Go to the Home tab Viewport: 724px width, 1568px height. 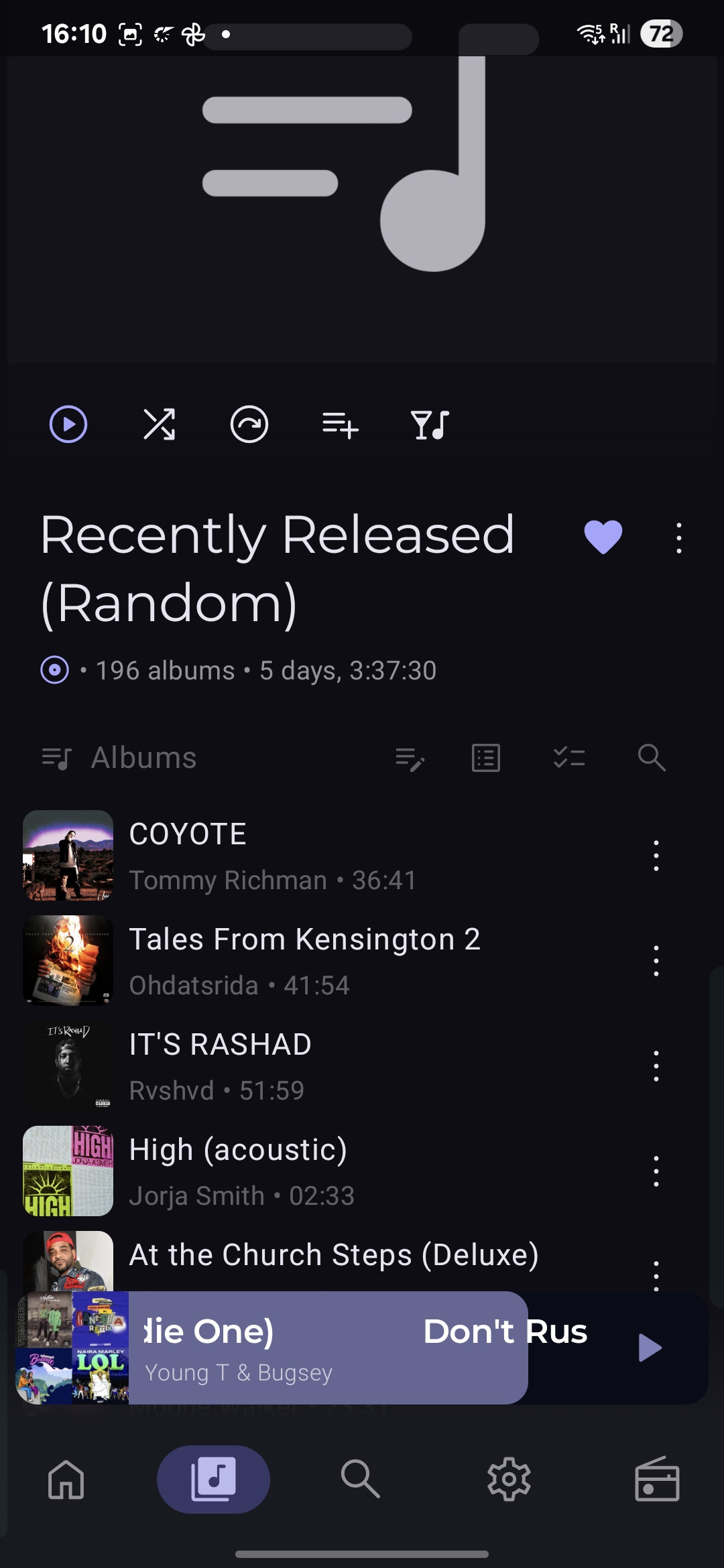point(66,1479)
